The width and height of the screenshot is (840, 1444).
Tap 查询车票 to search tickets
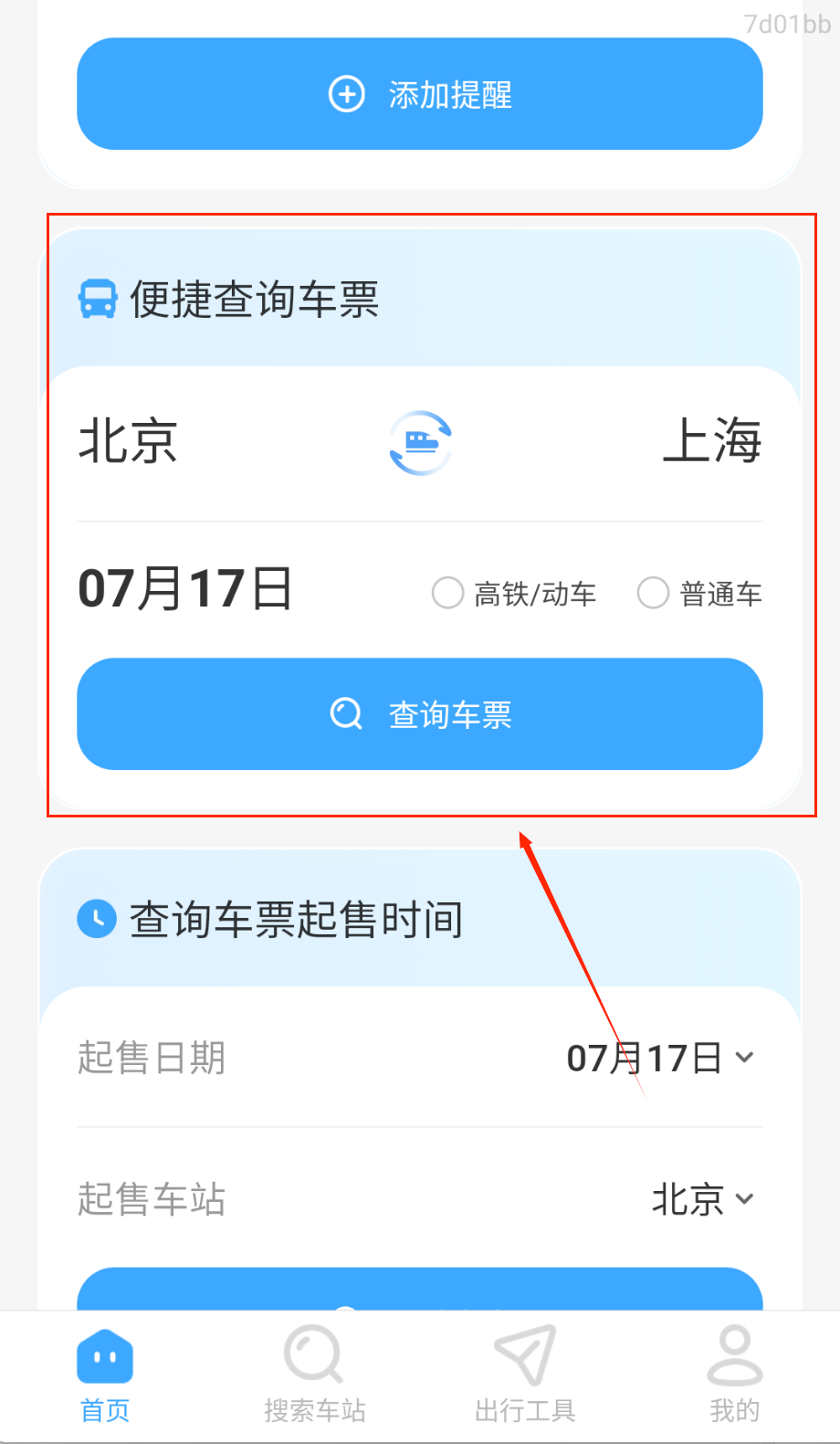420,714
